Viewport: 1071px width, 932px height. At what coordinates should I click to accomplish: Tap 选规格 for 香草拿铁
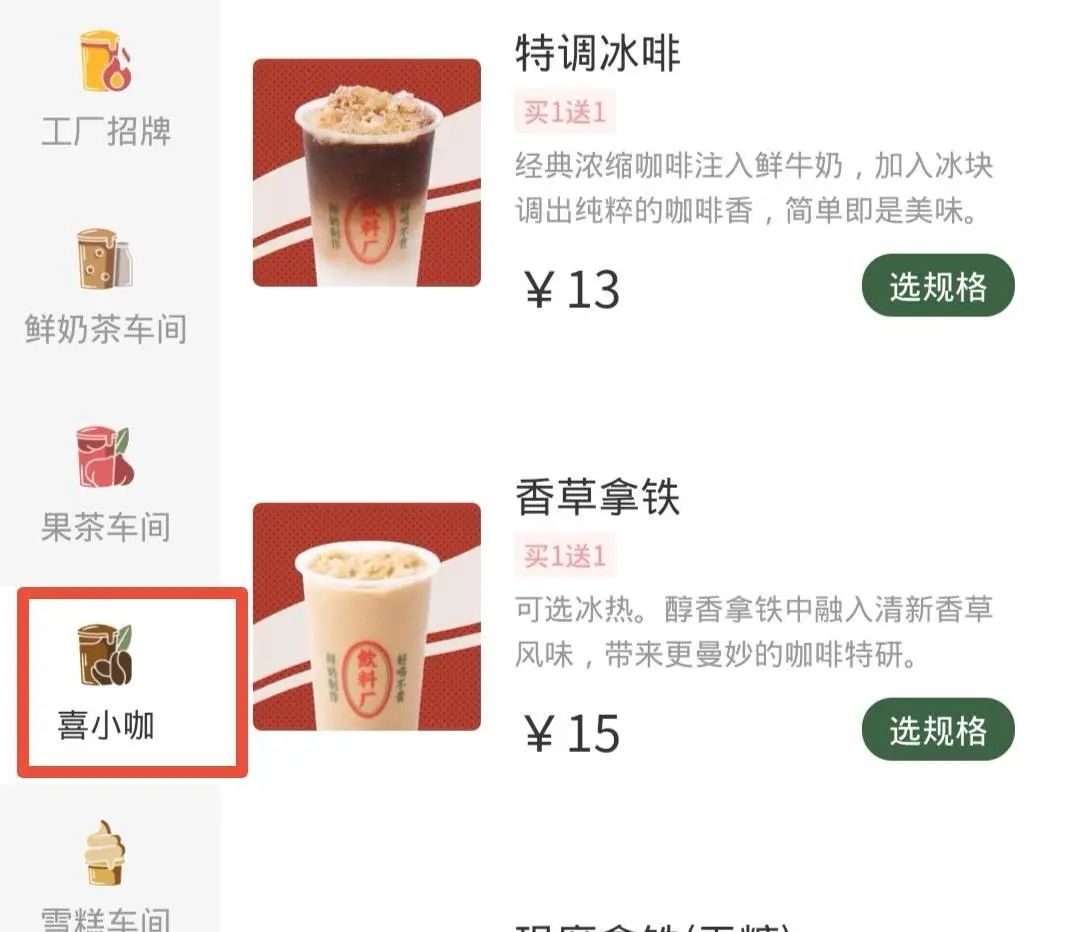(937, 730)
